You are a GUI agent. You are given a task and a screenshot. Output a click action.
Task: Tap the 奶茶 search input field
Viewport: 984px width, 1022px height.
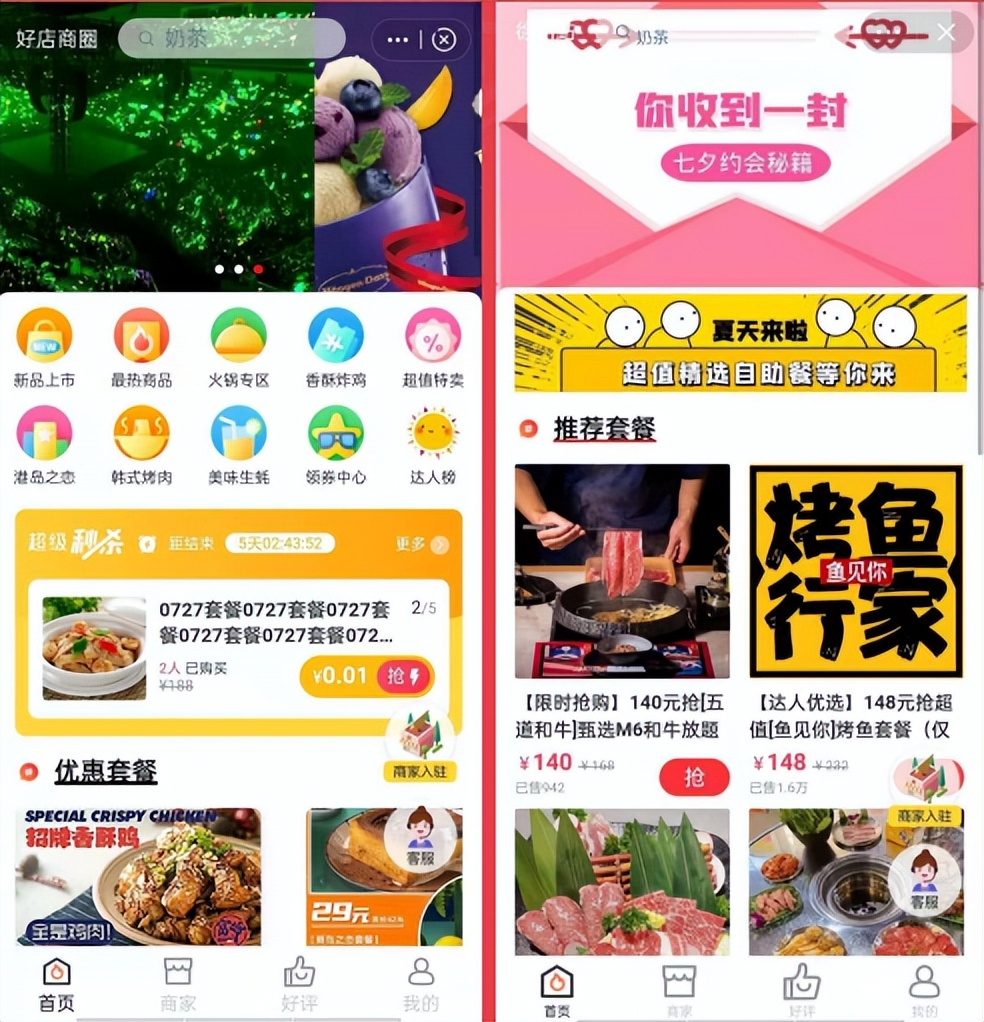[x=230, y=39]
